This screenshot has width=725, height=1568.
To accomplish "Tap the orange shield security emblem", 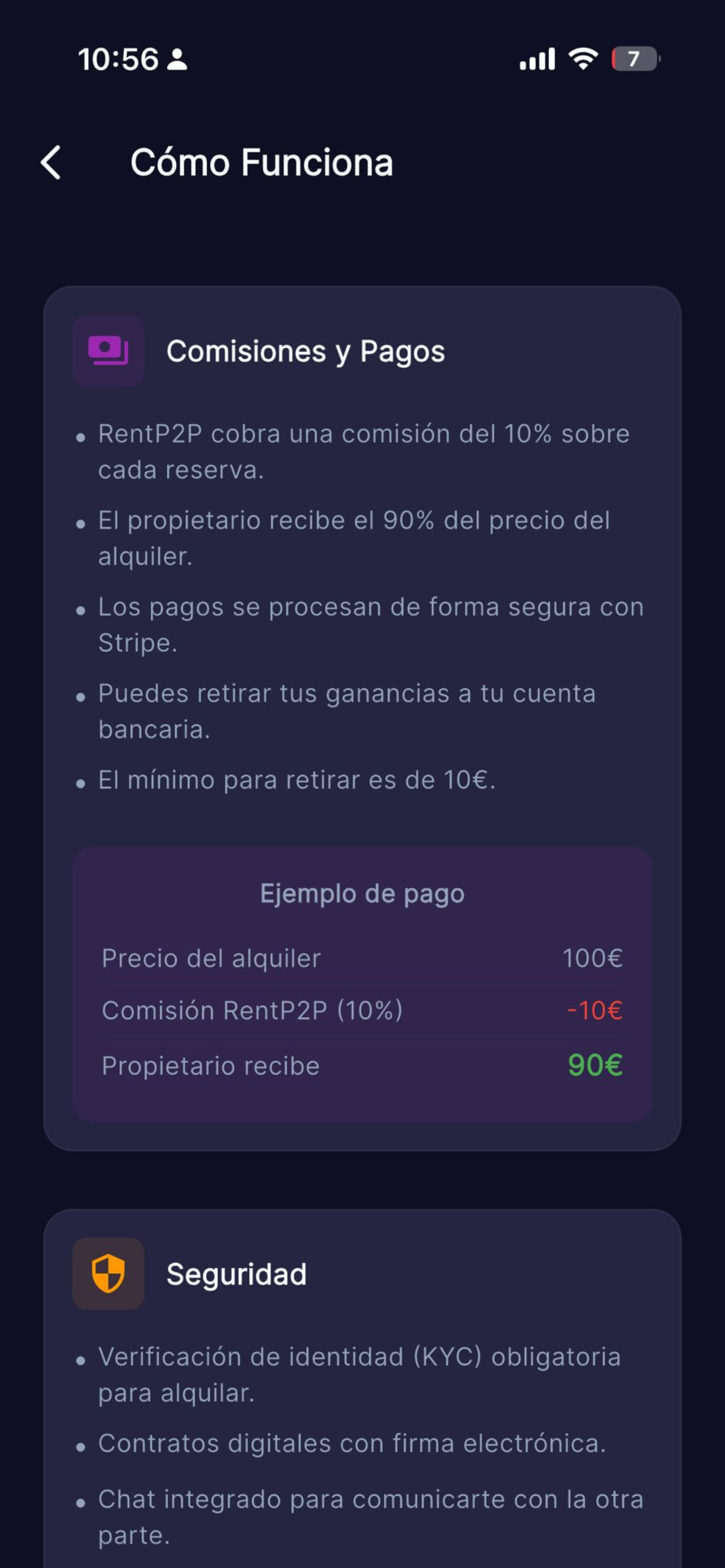I will (108, 1274).
